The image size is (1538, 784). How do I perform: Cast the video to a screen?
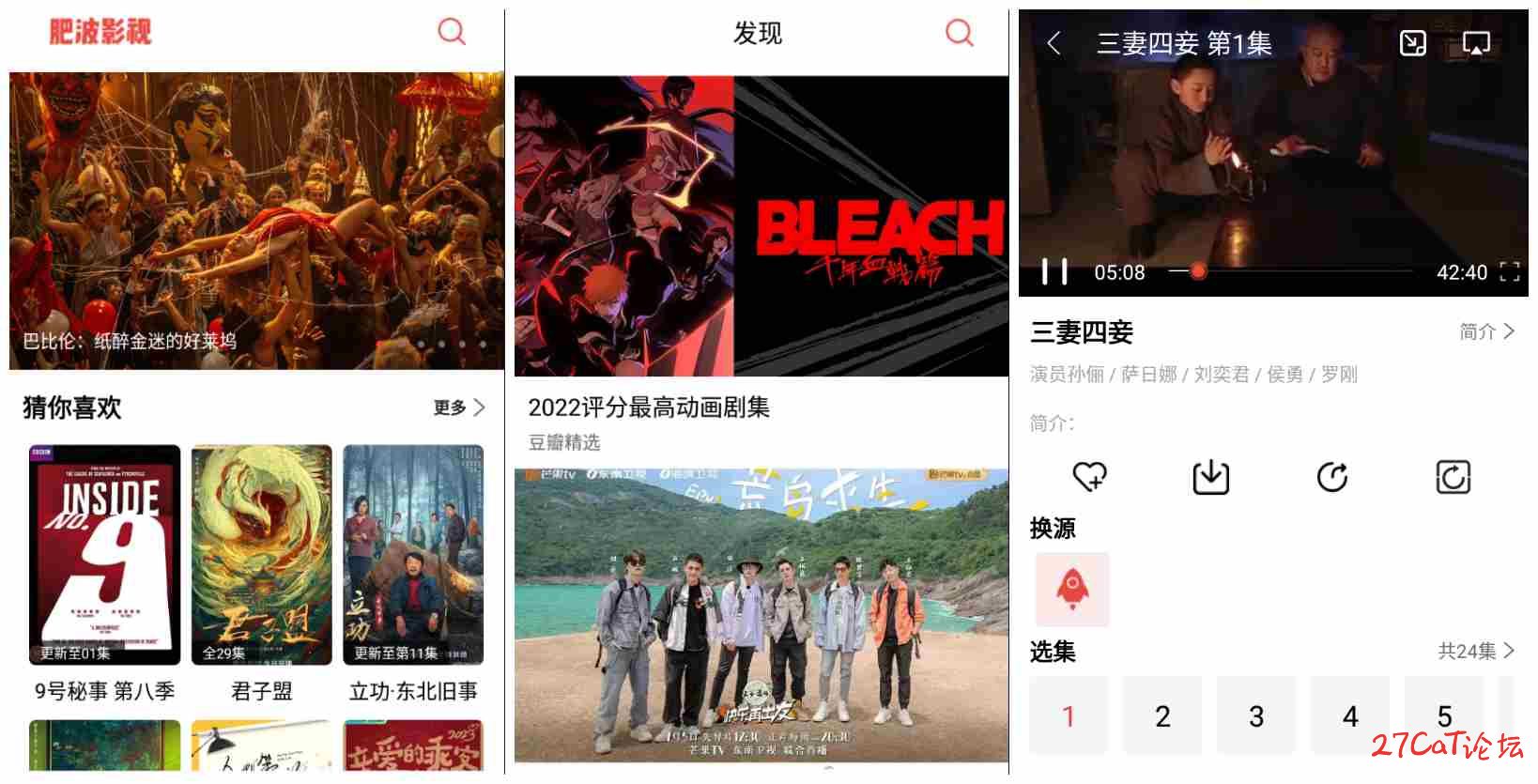pyautogui.click(x=1476, y=43)
